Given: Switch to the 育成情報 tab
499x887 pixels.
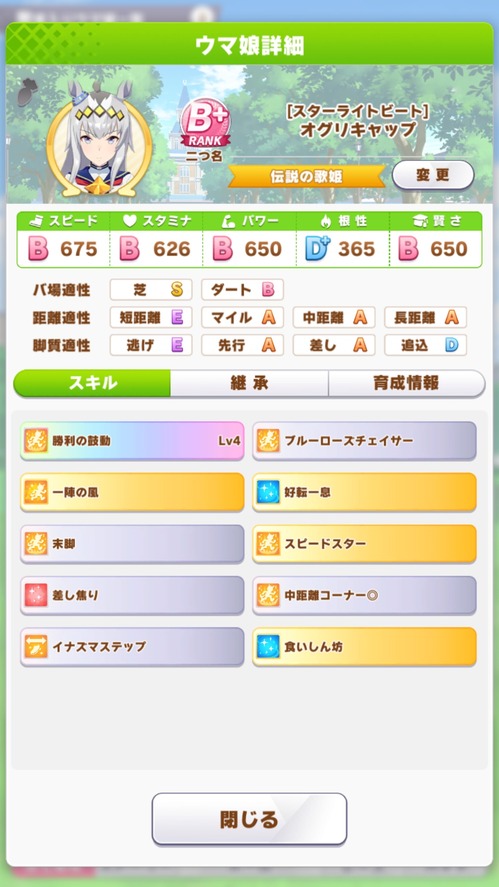Looking at the screenshot, I should pyautogui.click(x=406, y=384).
